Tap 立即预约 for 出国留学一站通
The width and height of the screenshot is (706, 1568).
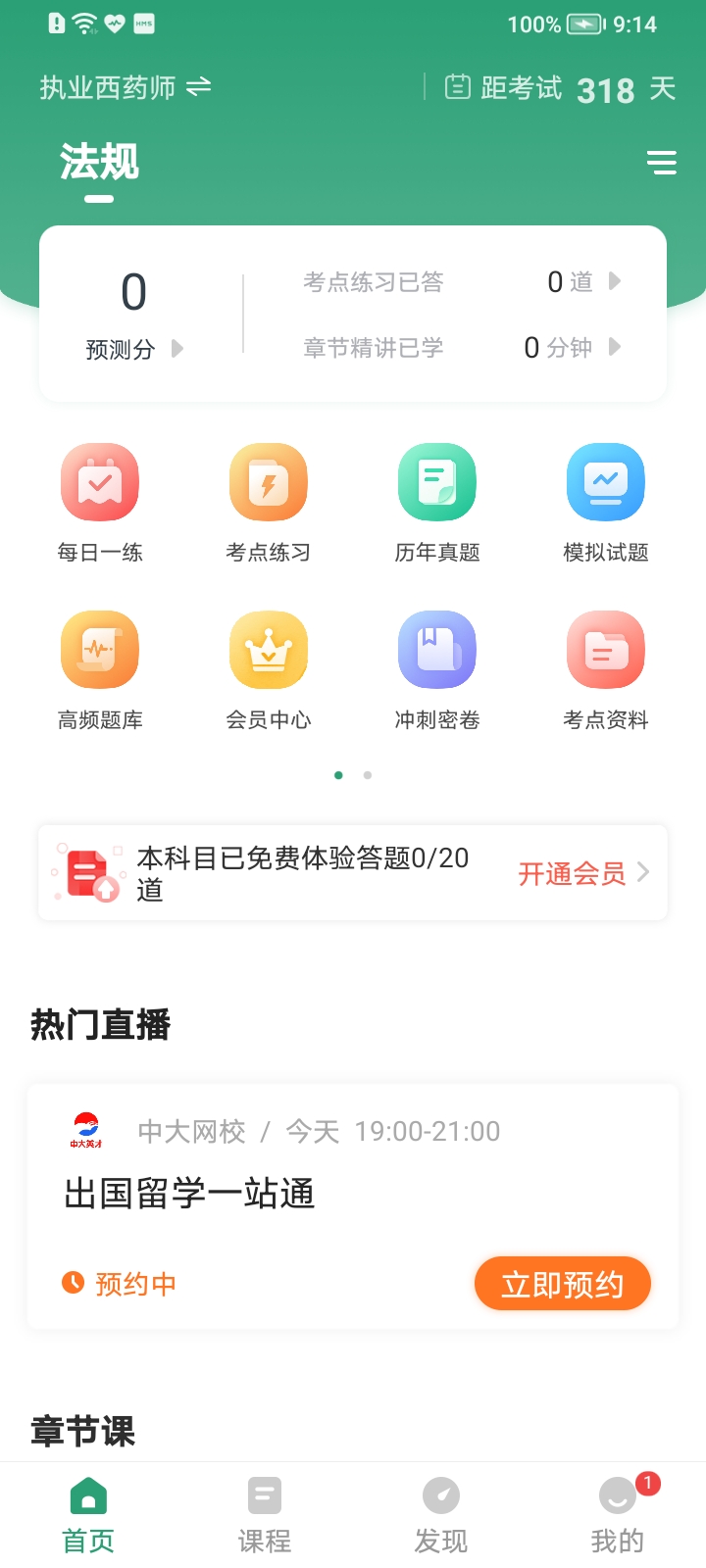(563, 1284)
